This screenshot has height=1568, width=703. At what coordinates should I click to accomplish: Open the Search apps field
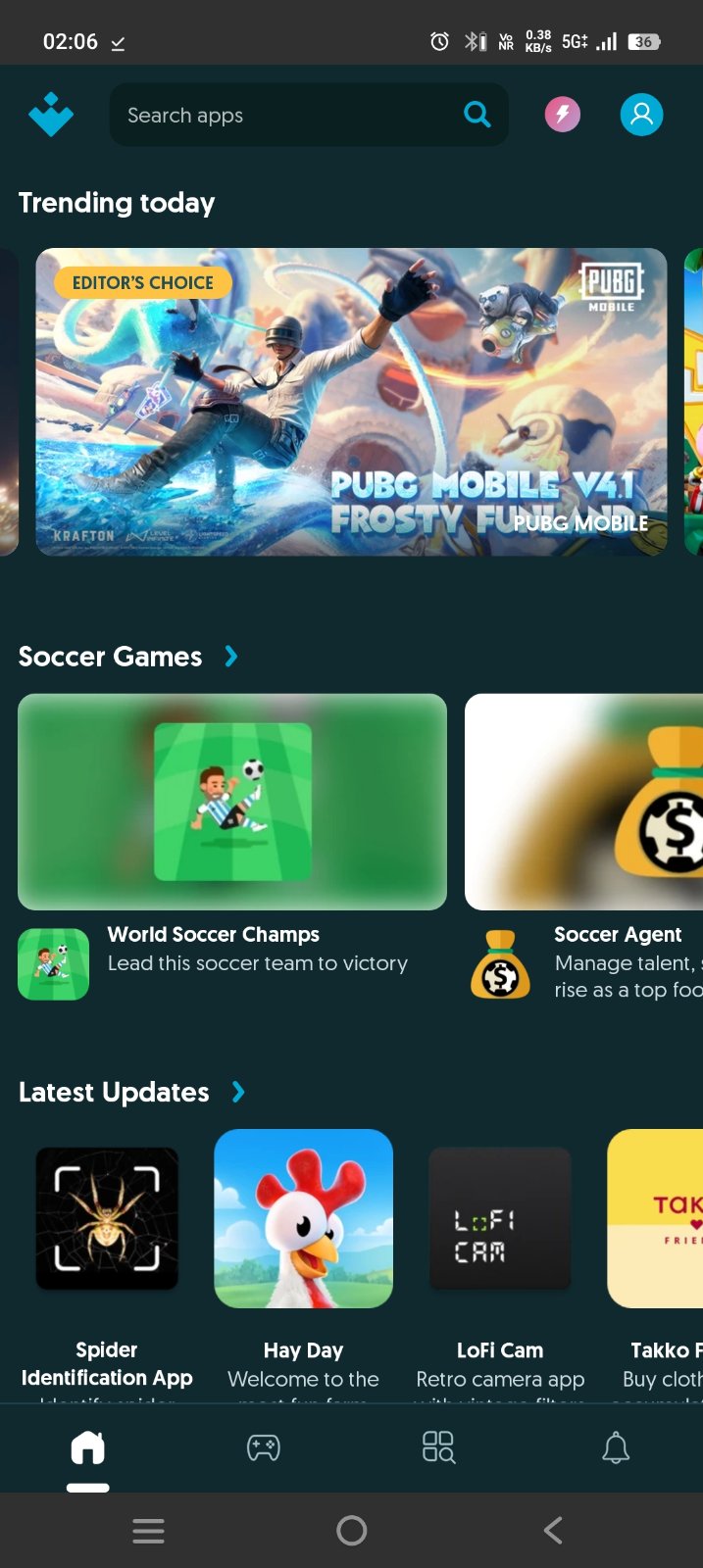point(284,116)
